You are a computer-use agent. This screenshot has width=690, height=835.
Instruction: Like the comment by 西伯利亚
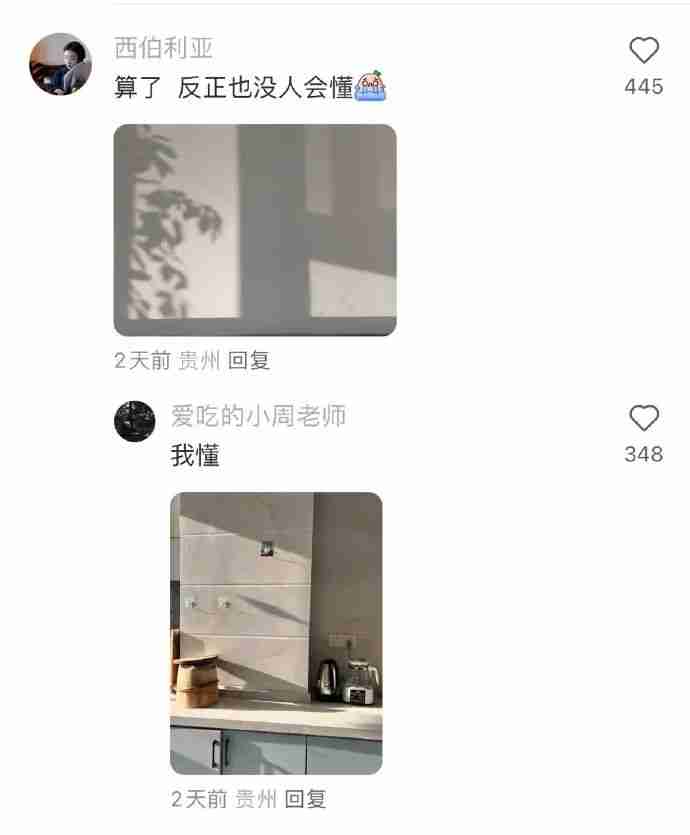click(644, 51)
